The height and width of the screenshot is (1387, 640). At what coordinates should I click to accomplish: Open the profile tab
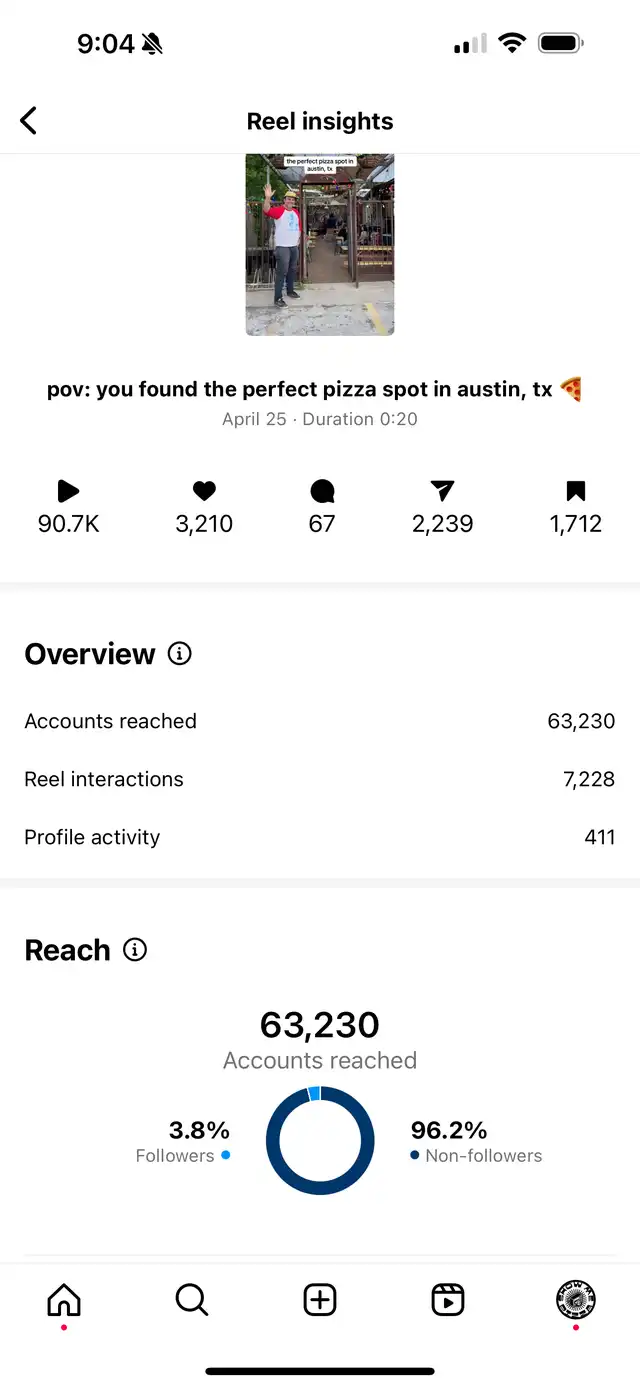(576, 1300)
